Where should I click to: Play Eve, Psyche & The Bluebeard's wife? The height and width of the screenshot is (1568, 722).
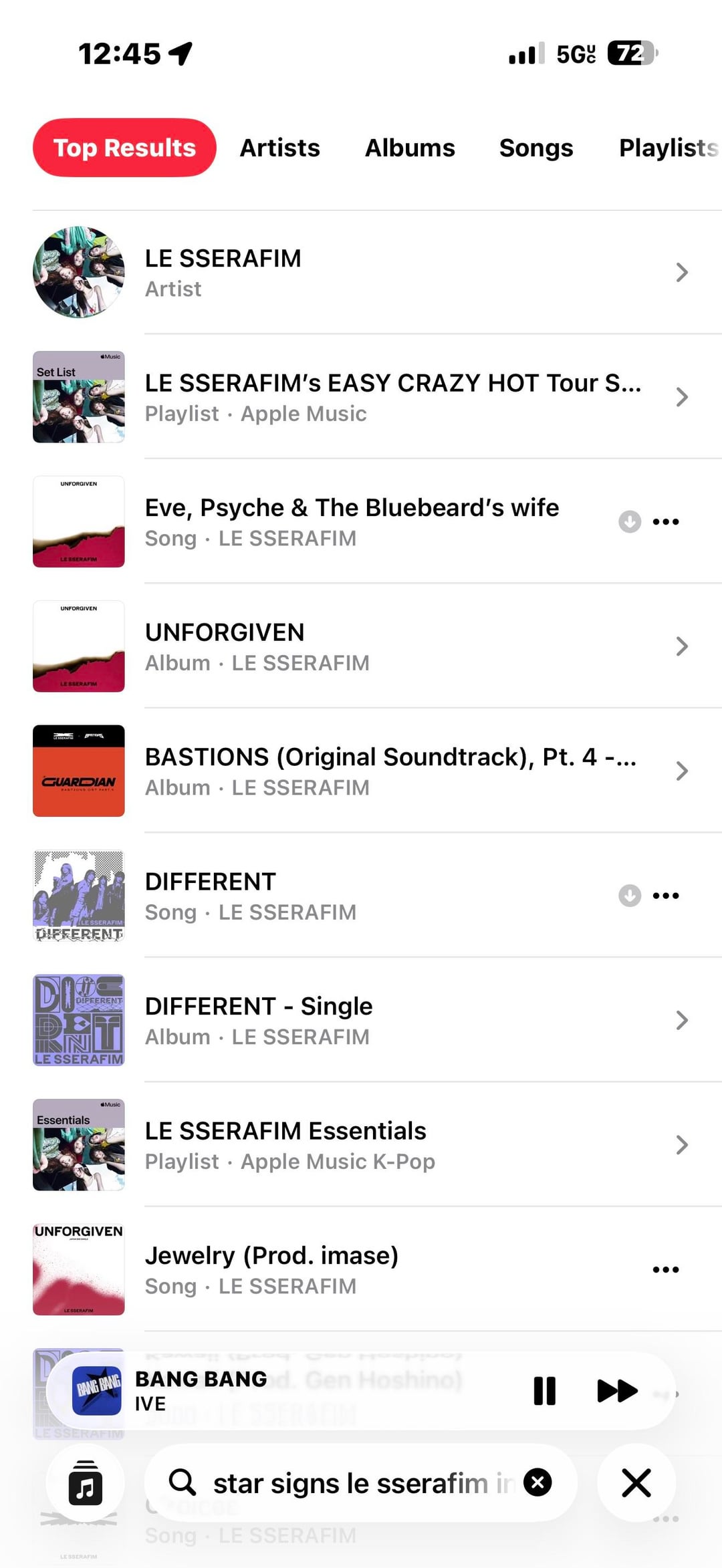coord(352,521)
